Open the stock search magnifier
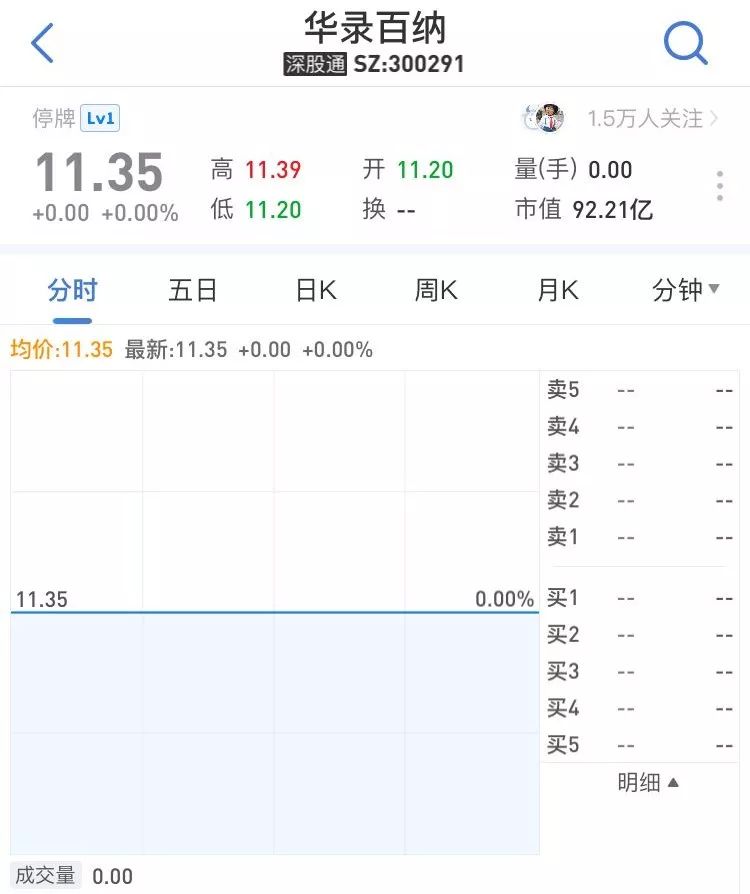Screen dimensions: 750x894 pyautogui.click(x=686, y=43)
